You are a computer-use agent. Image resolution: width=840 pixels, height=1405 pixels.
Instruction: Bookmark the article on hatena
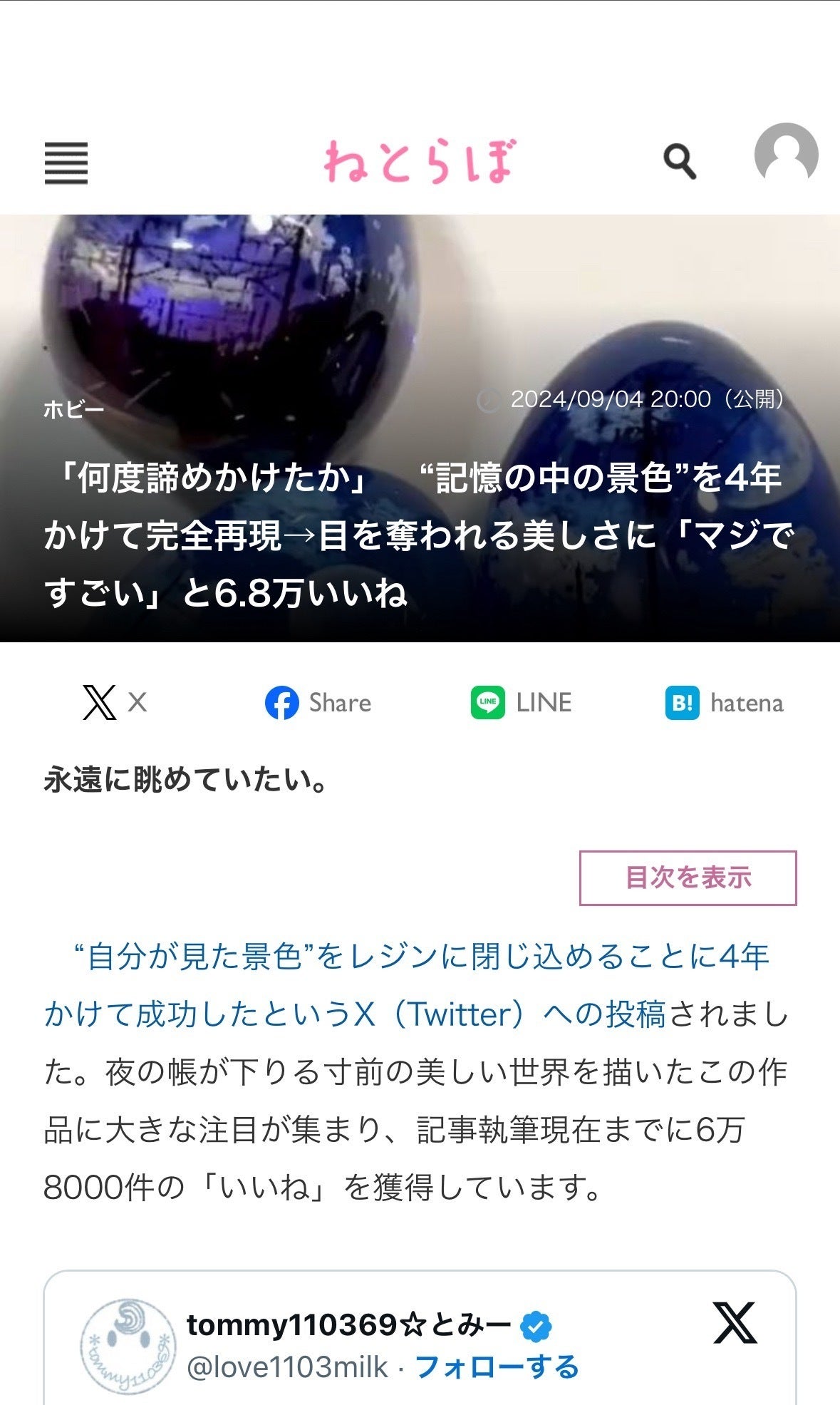point(725,703)
